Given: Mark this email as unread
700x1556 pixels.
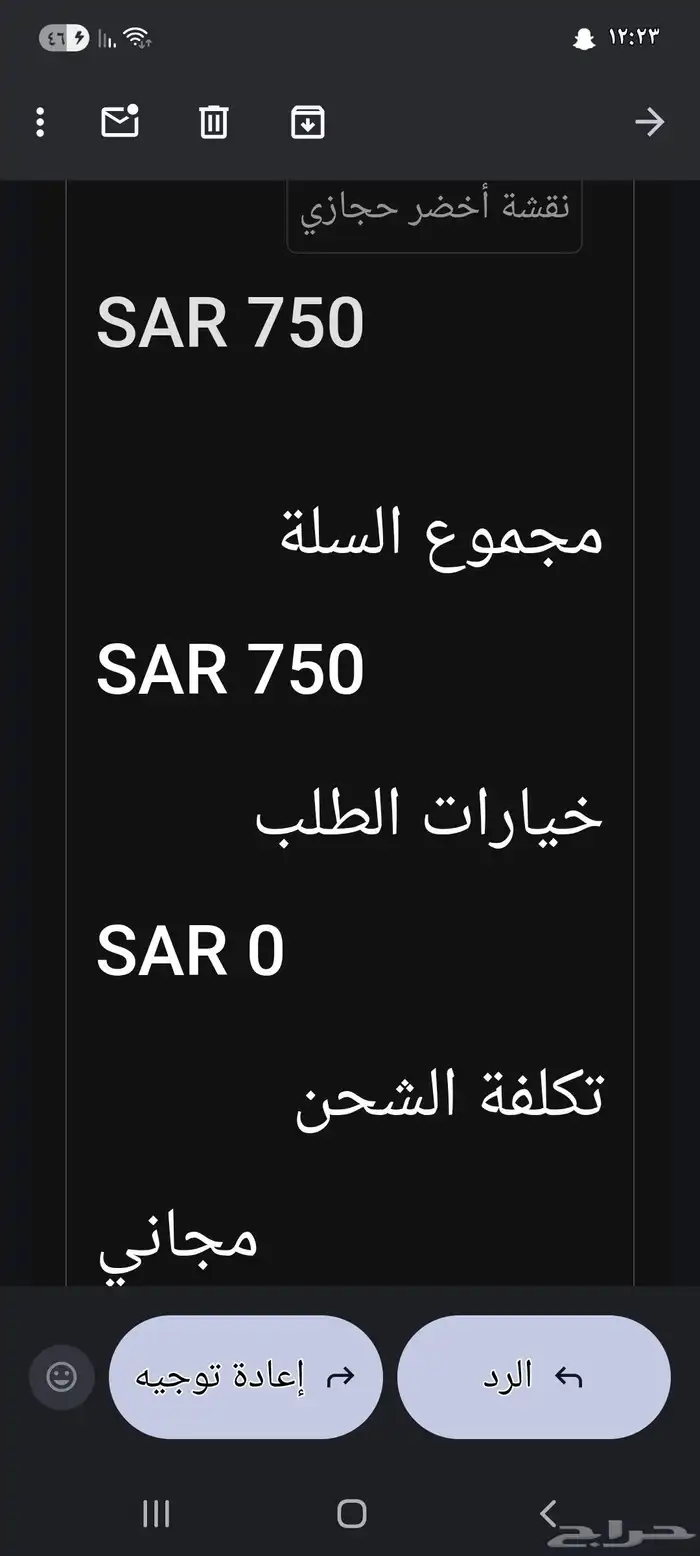Looking at the screenshot, I should (x=120, y=122).
